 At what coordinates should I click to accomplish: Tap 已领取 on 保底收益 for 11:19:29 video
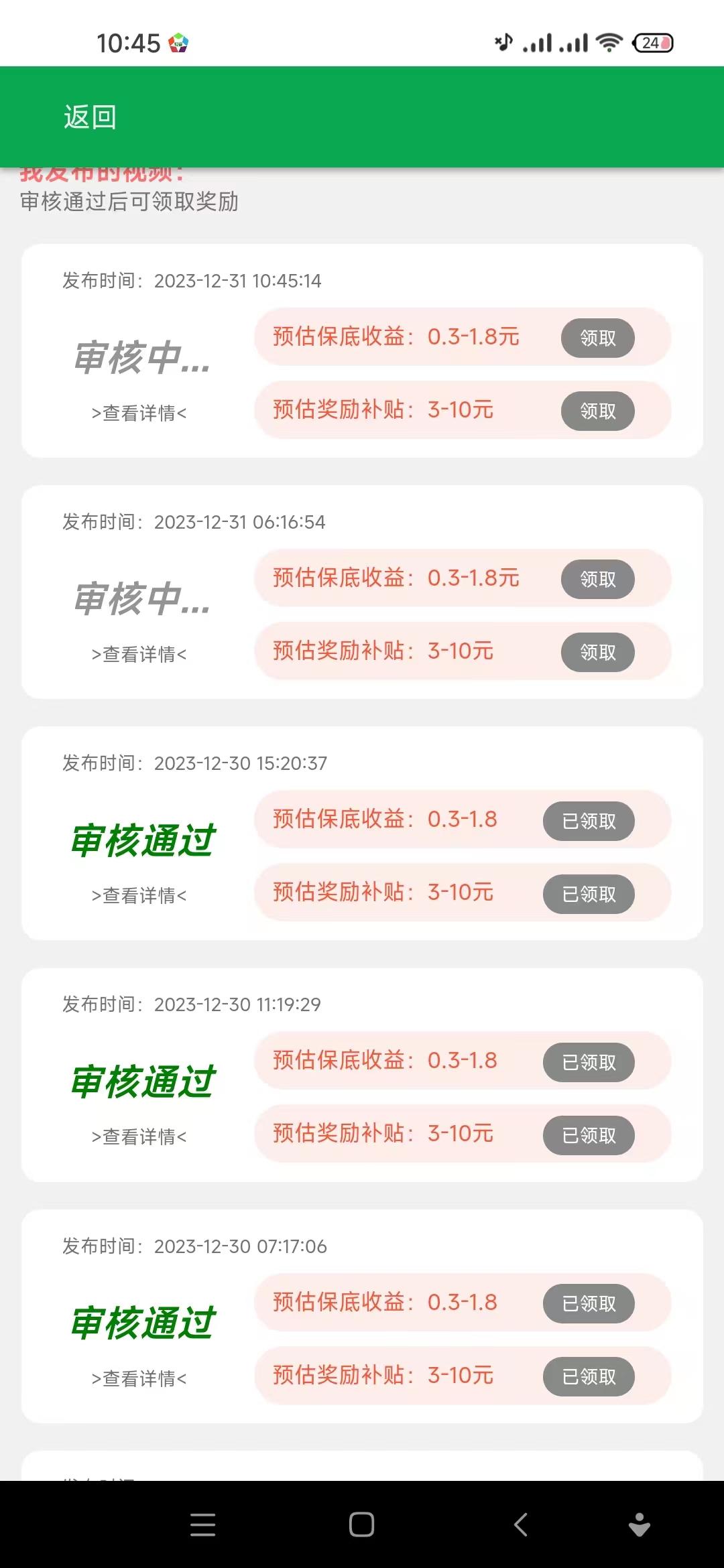589,1062
